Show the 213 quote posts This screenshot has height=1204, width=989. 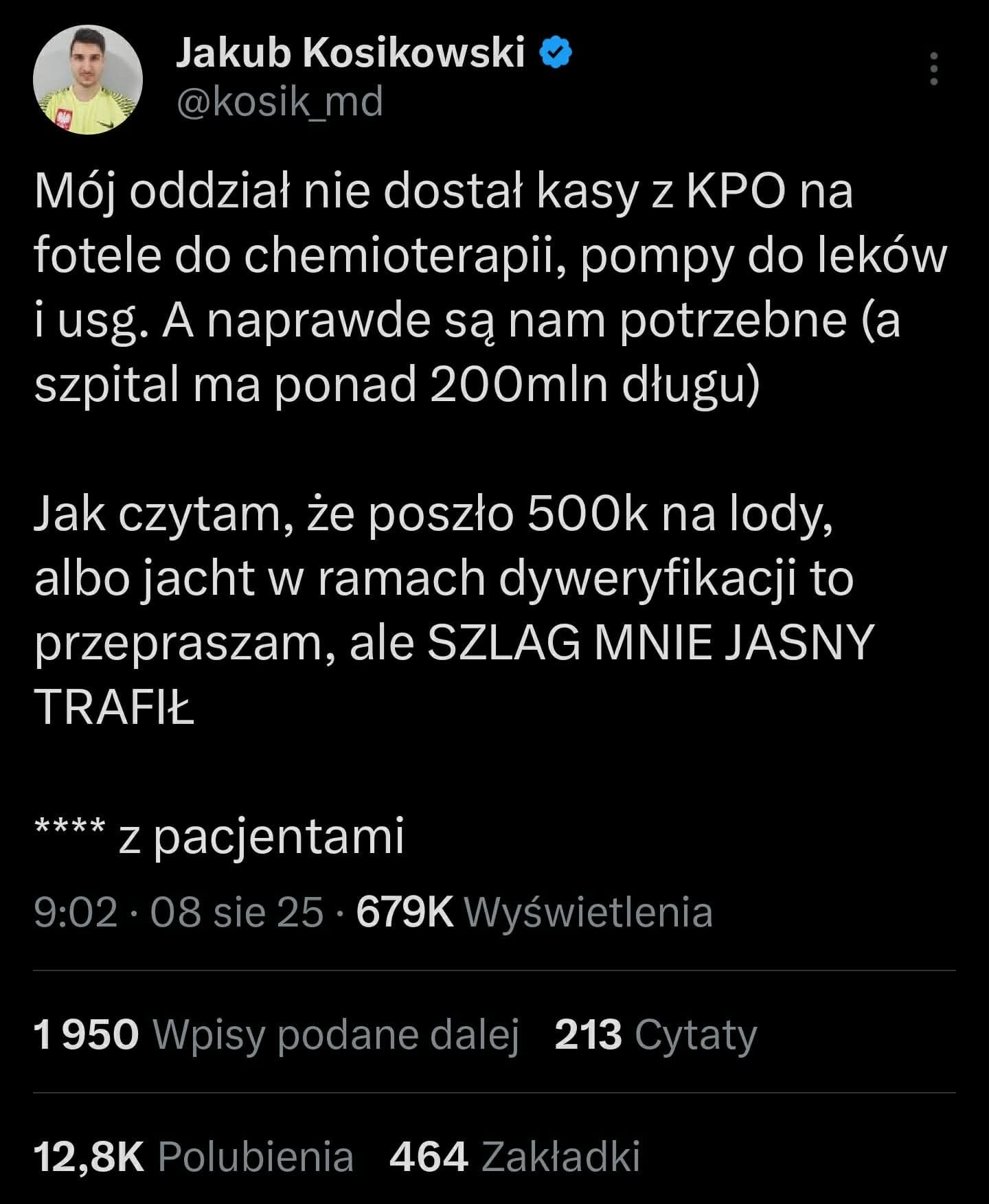pyautogui.click(x=655, y=1034)
